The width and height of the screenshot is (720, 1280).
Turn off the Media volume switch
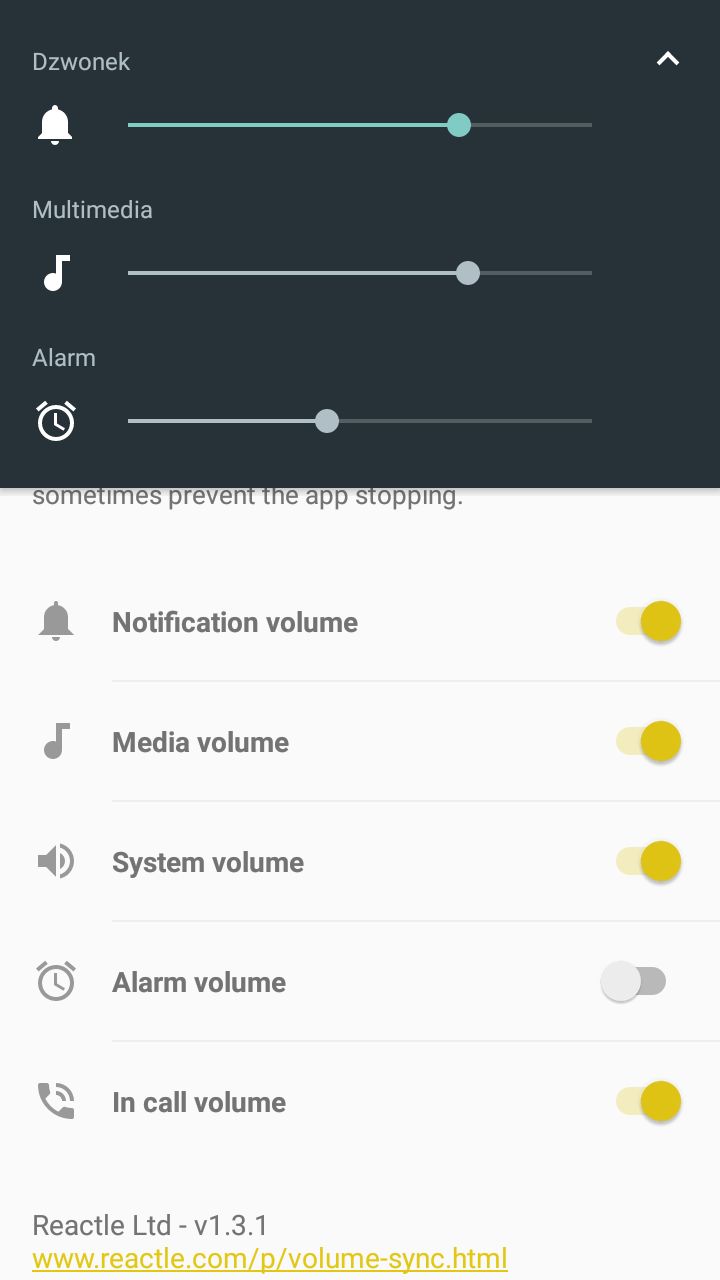(x=648, y=741)
